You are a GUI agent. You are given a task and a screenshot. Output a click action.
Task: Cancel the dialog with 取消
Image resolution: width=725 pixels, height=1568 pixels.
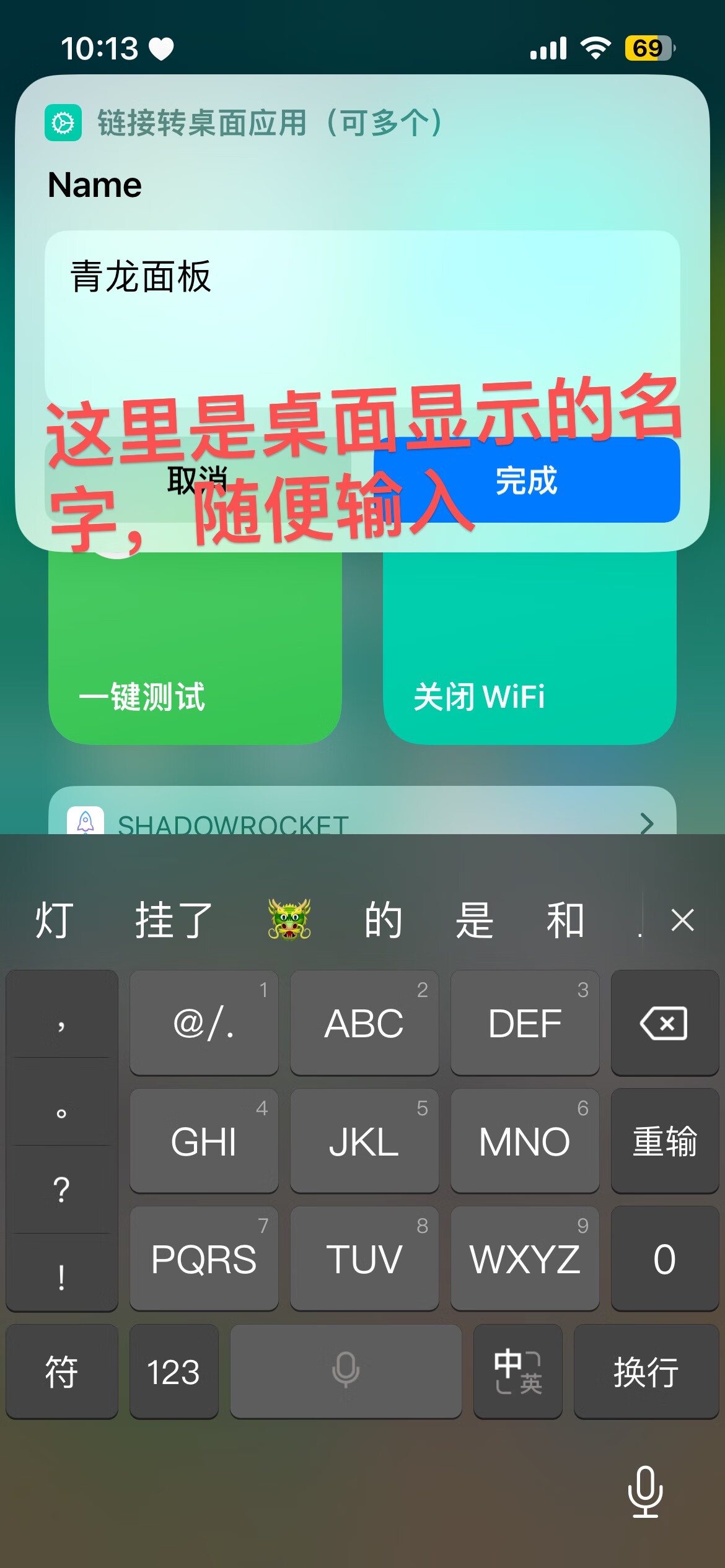click(198, 481)
